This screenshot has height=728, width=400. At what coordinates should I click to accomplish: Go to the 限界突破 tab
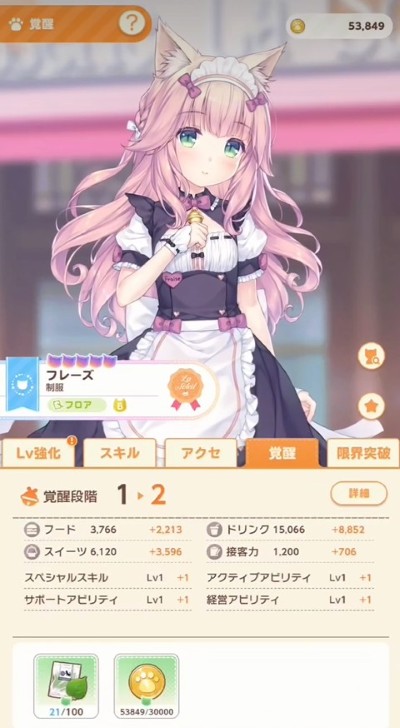363,453
